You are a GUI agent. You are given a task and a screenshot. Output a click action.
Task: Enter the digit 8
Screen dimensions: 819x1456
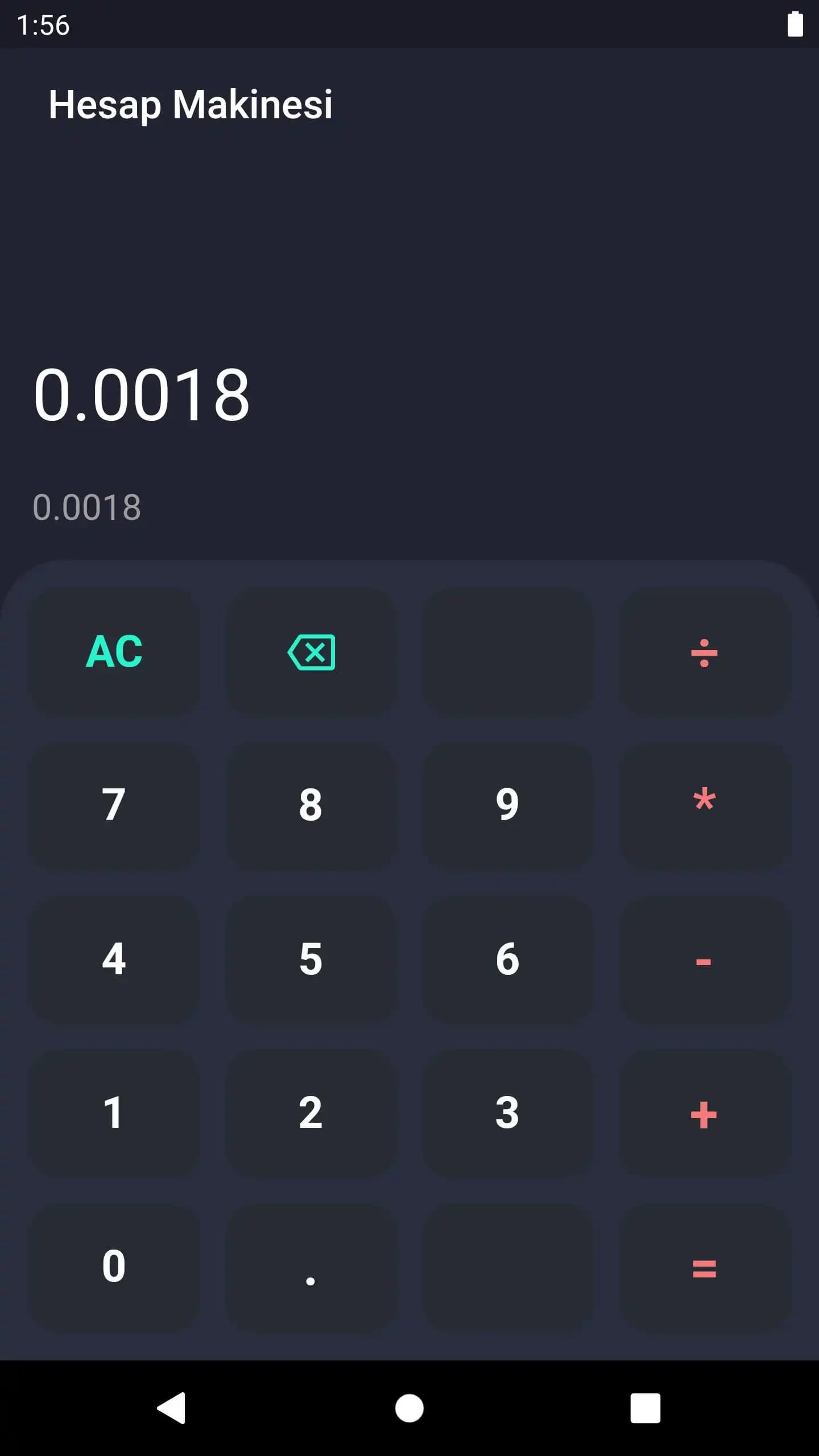point(311,804)
